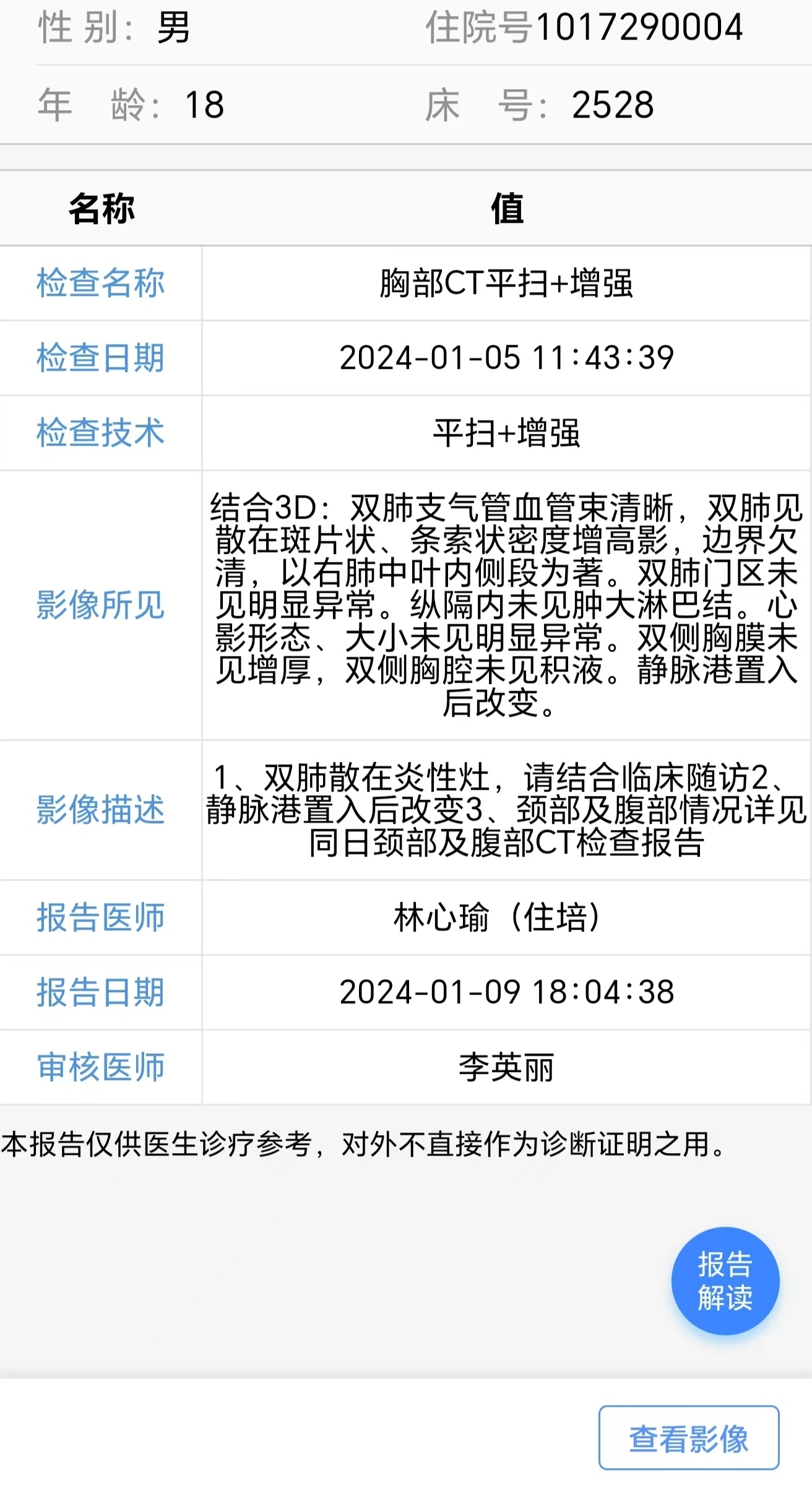This screenshot has height=1496, width=812.
Task: Tap the 查看影像 button
Action: click(688, 1438)
